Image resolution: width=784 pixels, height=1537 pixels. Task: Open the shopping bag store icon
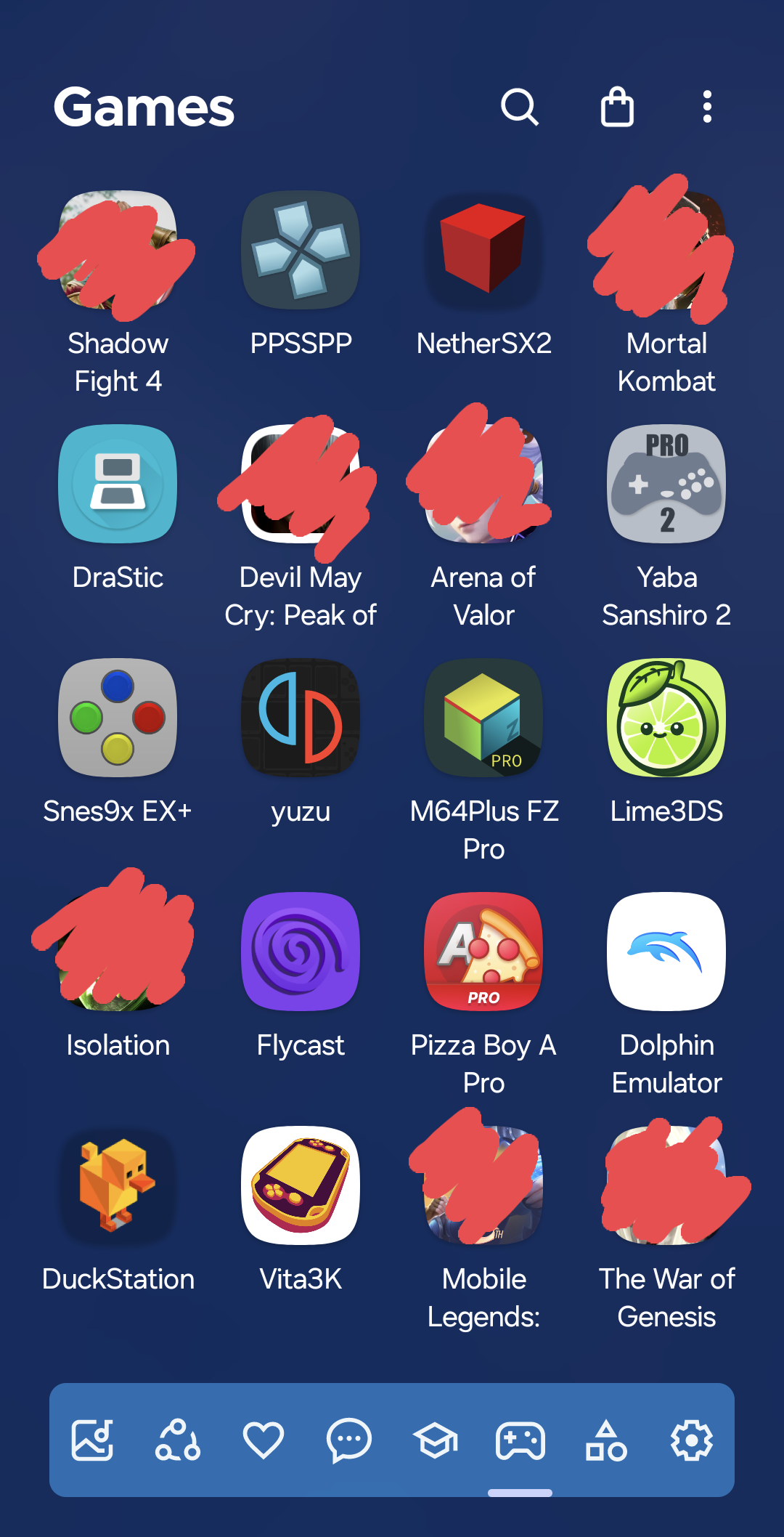coord(617,107)
